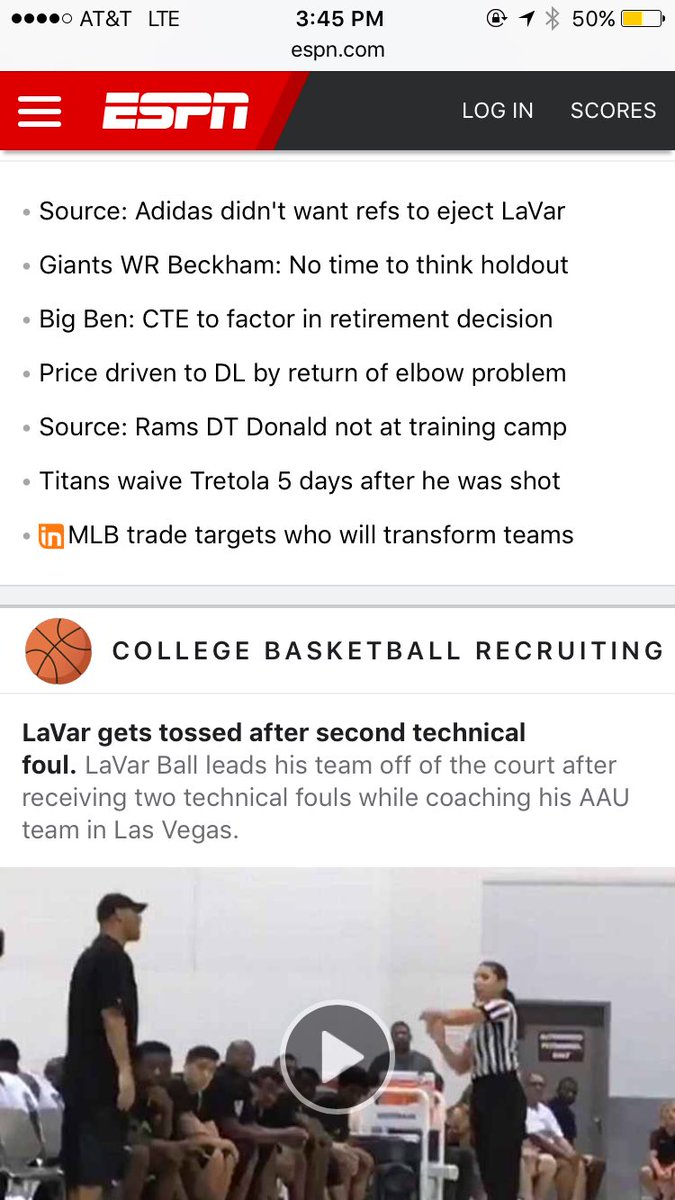This screenshot has width=675, height=1200.
Task: Open the Giants WR Beckham holdout story
Action: (303, 265)
